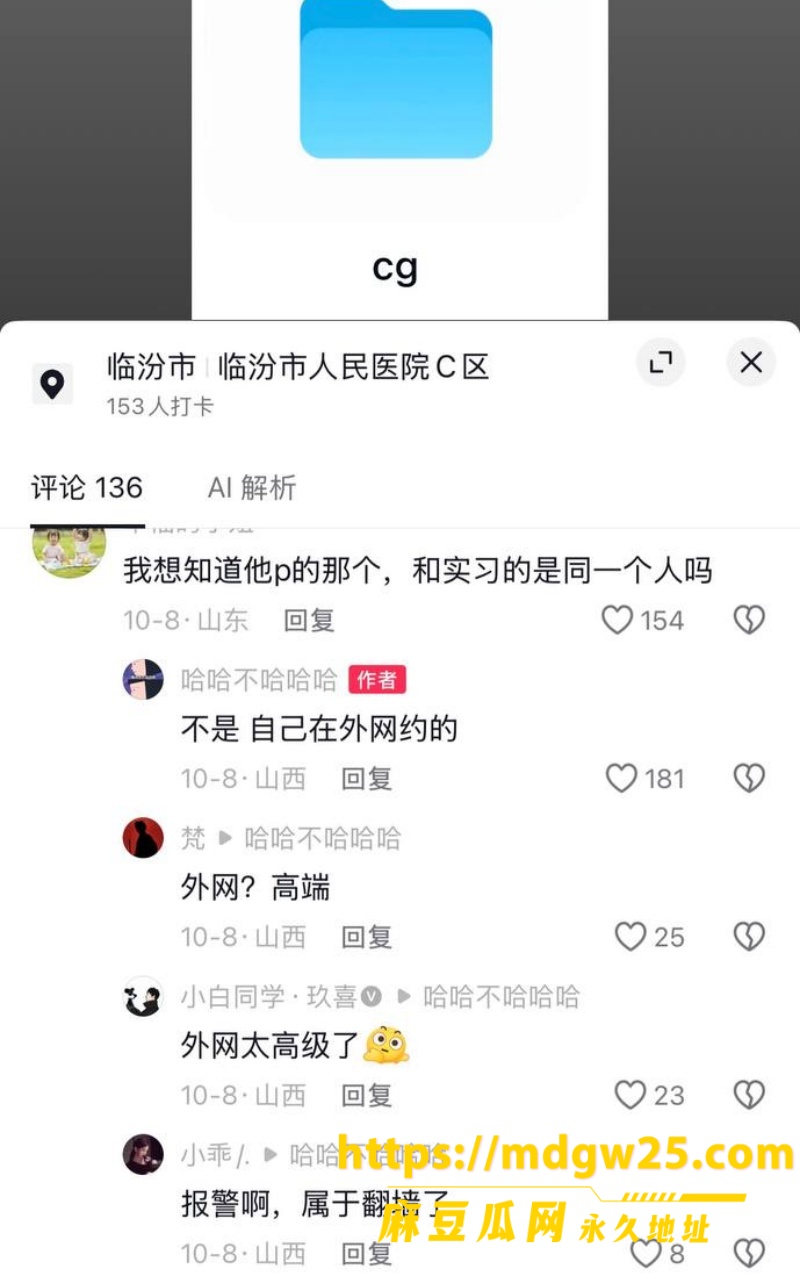Image resolution: width=800 pixels, height=1280 pixels.
Task: Reply to 小白同学·玖喜's comment
Action: click(367, 1095)
